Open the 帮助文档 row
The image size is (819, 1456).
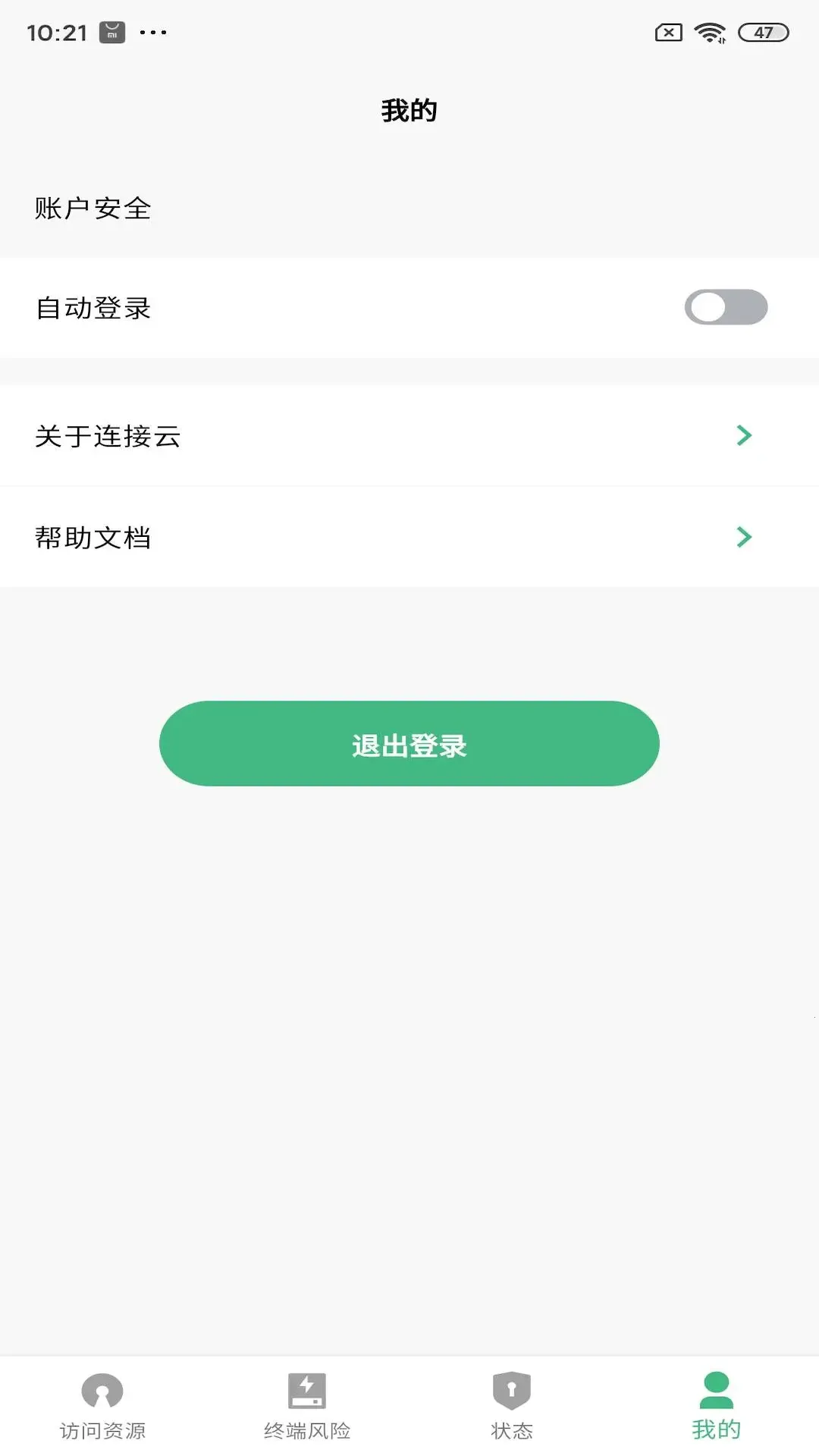click(409, 537)
